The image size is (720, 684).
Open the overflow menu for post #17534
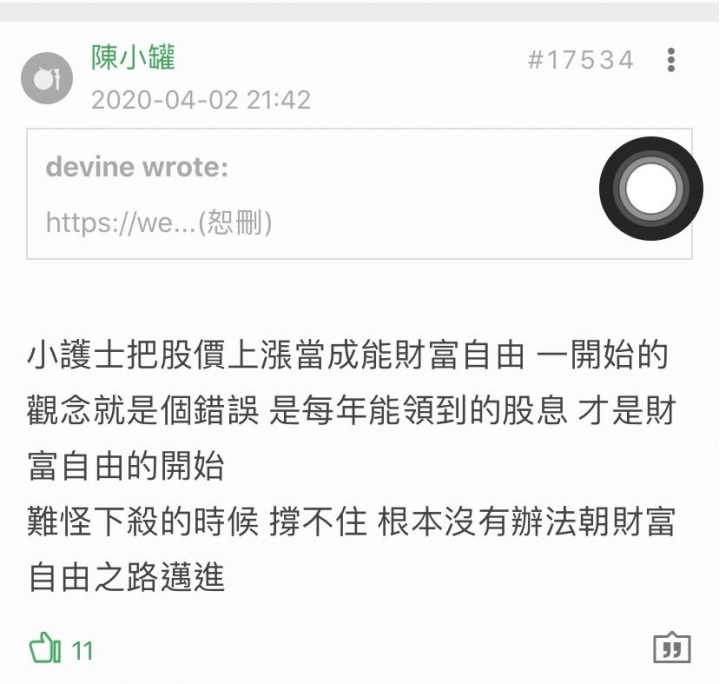coord(671,60)
